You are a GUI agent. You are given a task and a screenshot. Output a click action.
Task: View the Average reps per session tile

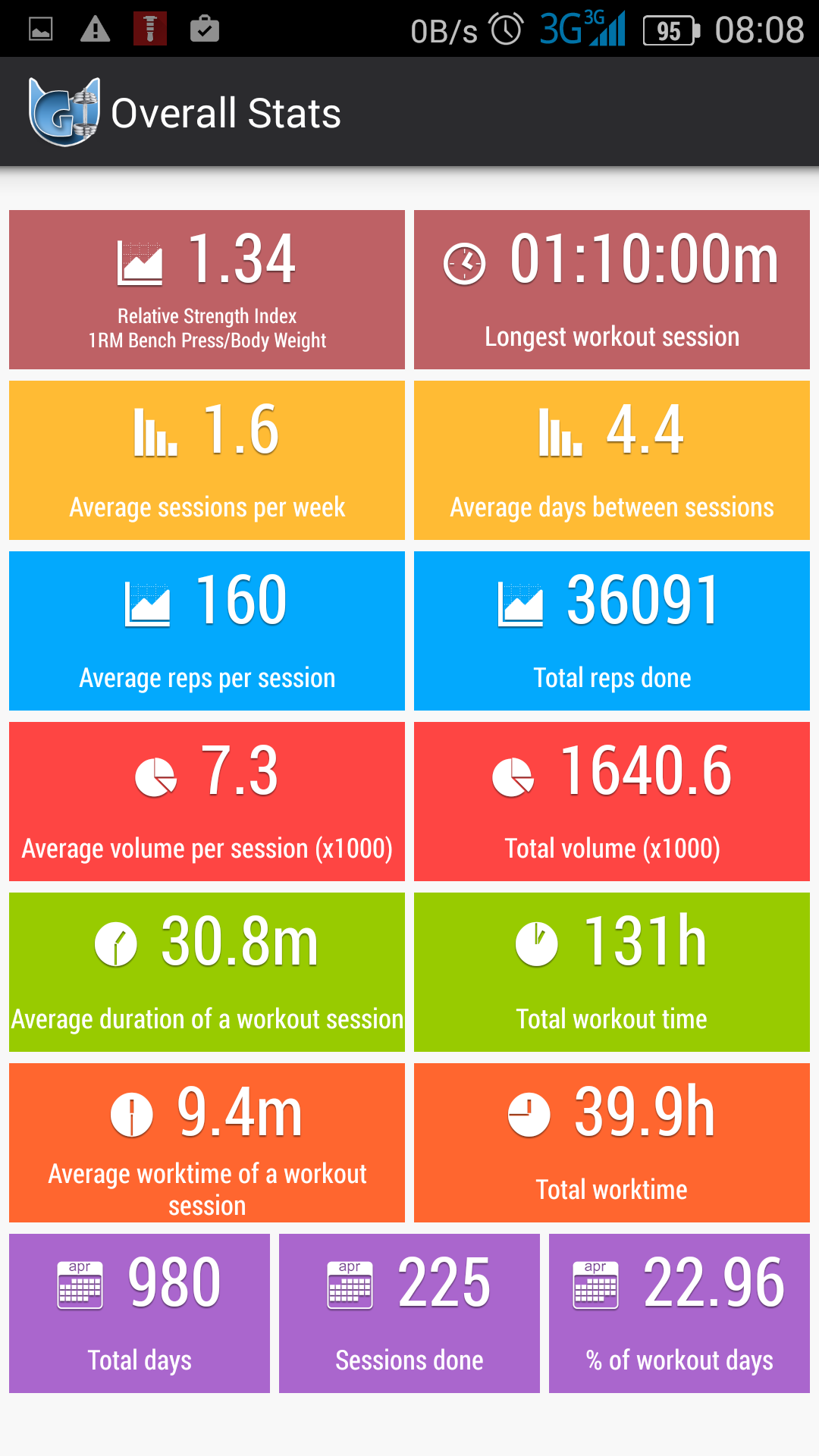207,631
